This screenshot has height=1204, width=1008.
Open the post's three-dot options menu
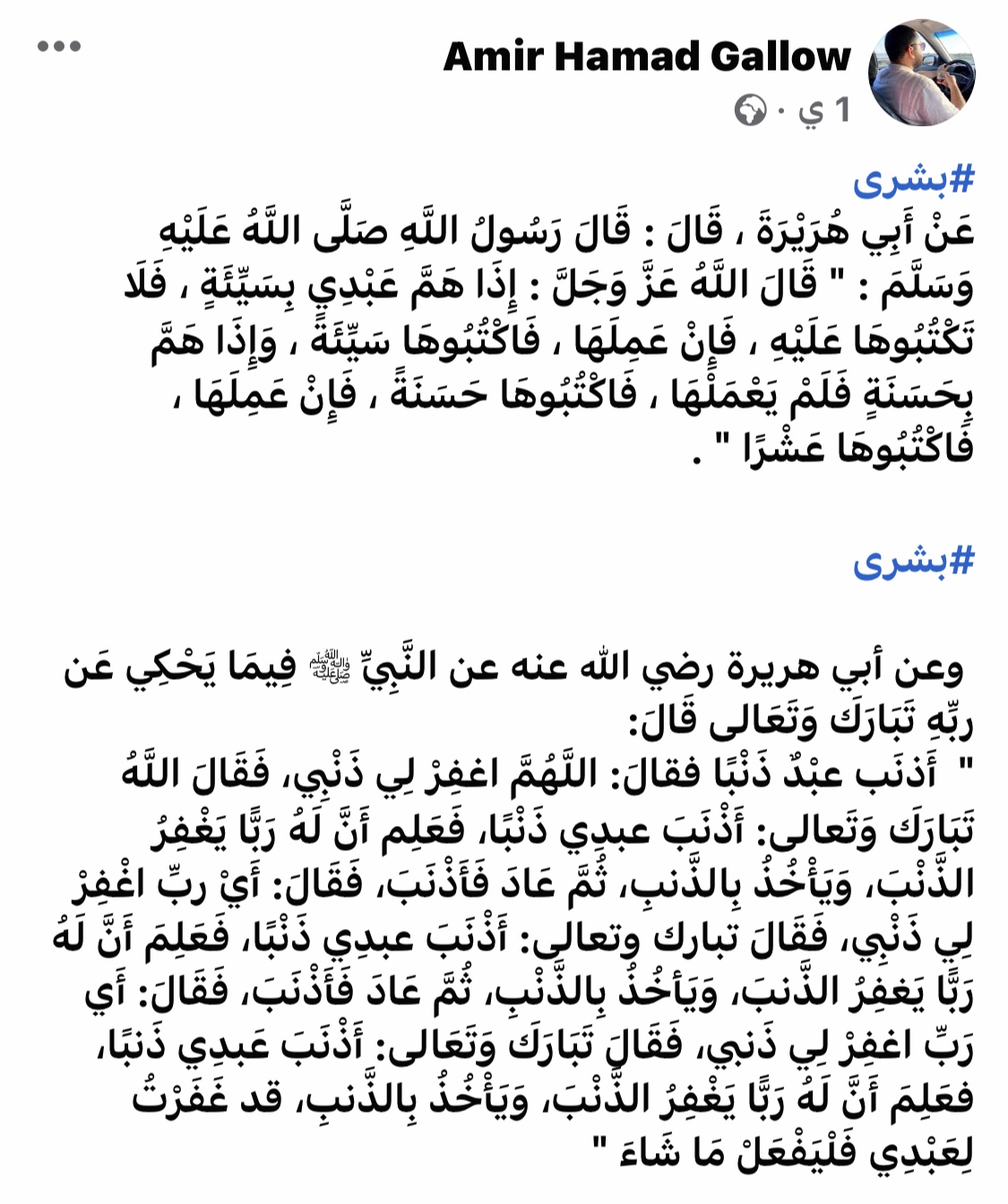pos(59,47)
